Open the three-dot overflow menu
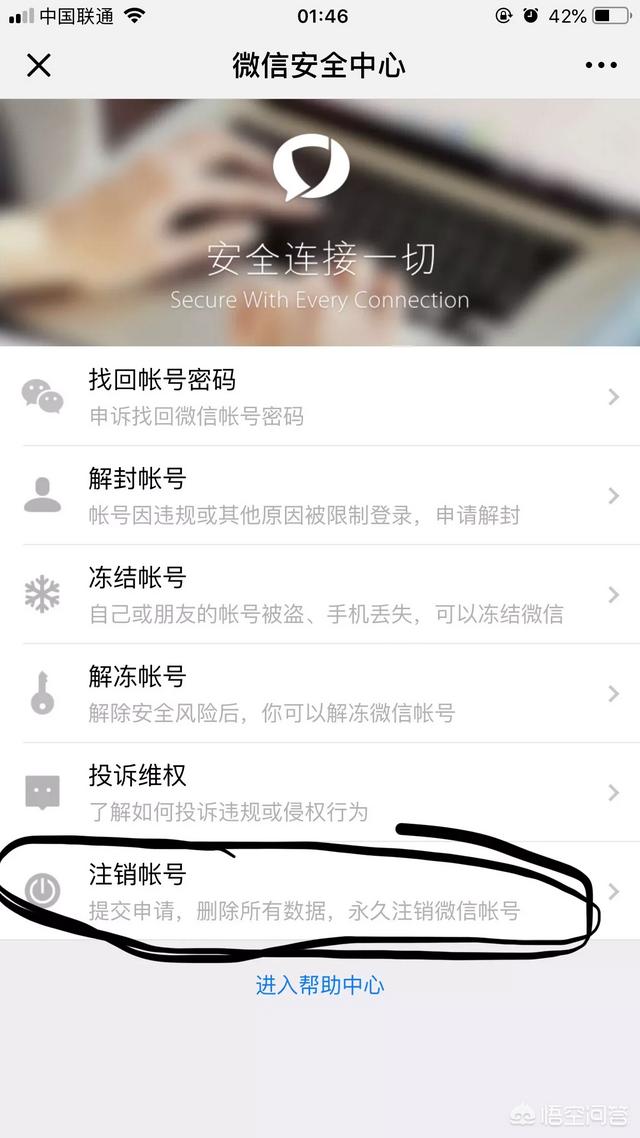The width and height of the screenshot is (640, 1138). click(x=601, y=66)
